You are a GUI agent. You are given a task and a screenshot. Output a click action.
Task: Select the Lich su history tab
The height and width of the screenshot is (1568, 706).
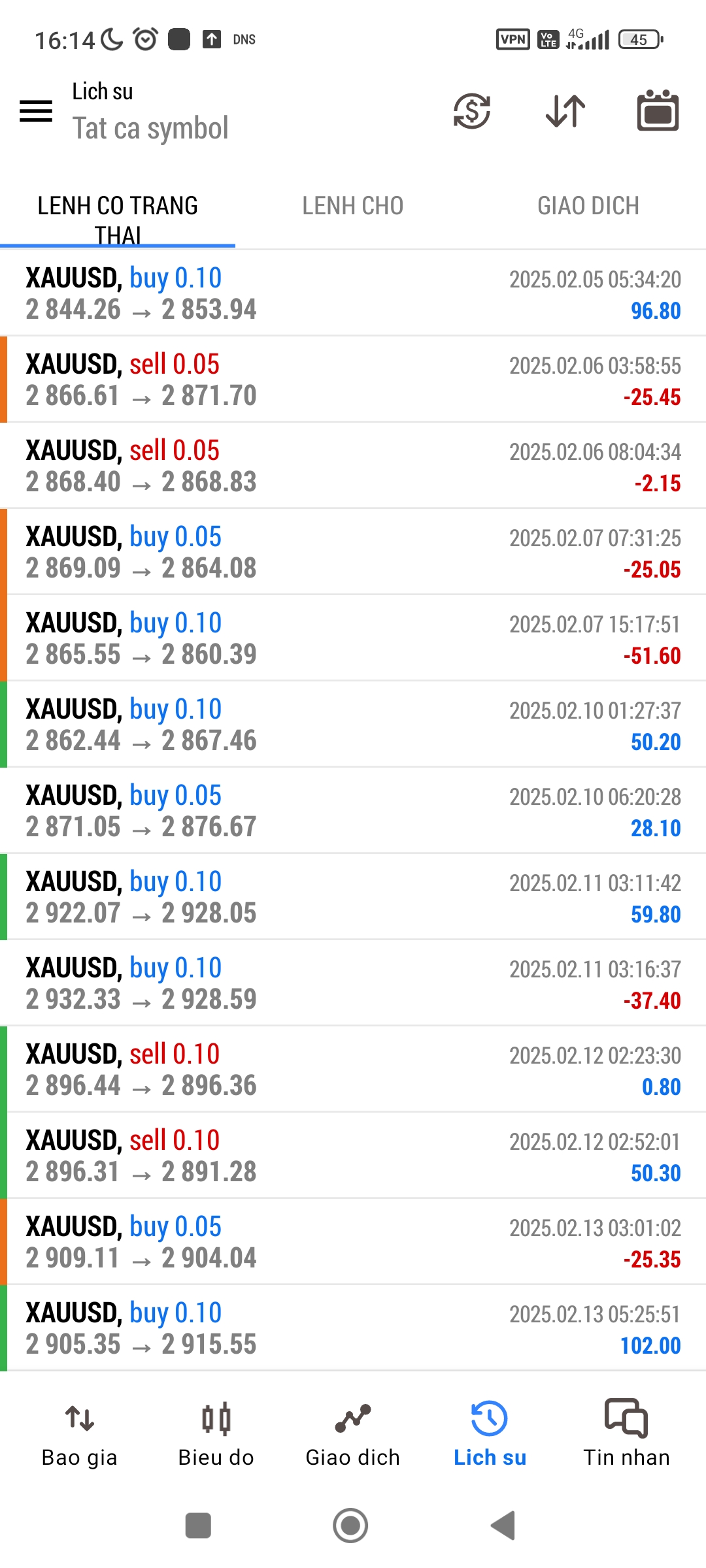(490, 1435)
